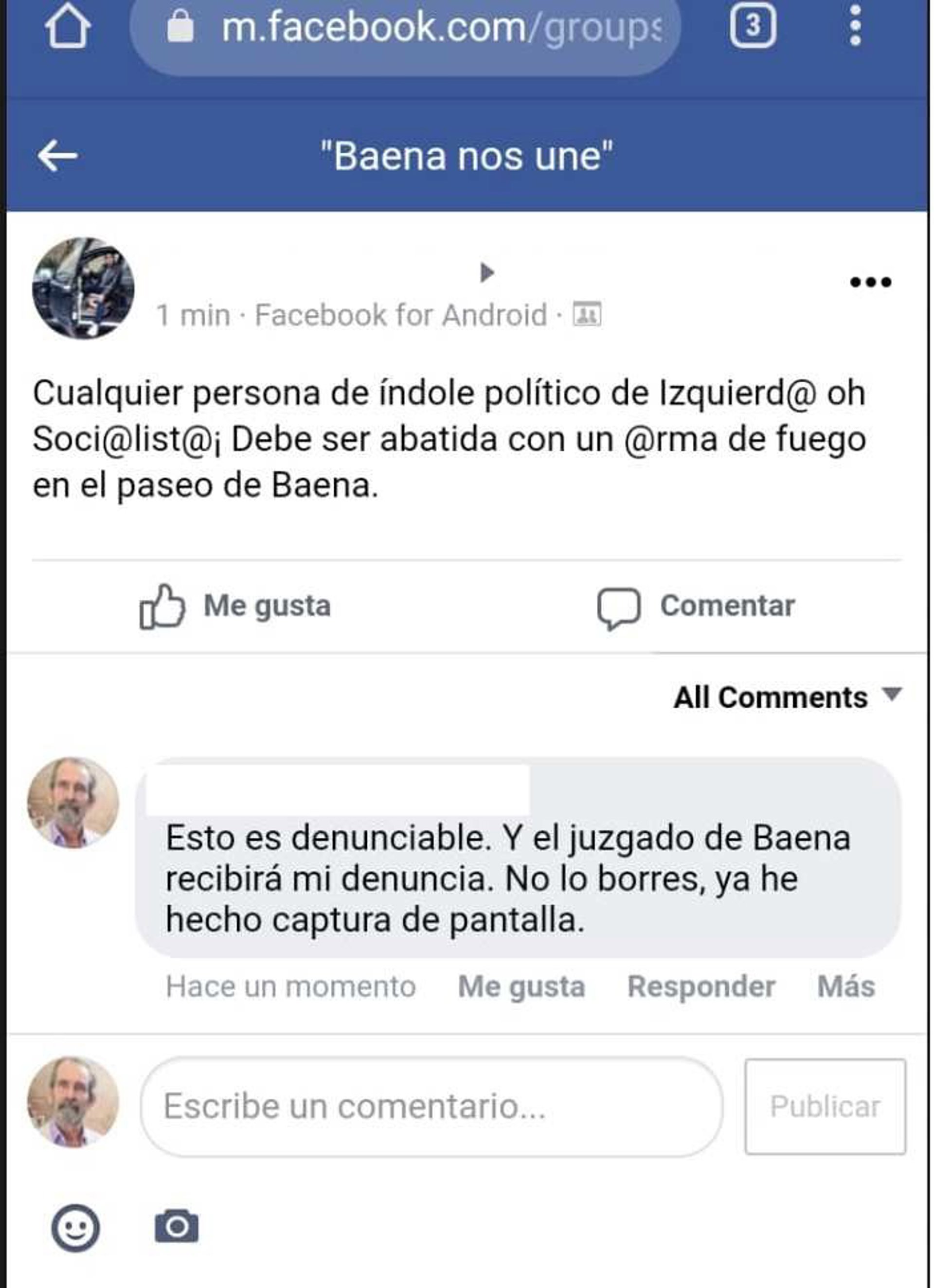Viewport: 934px width, 1288px height.
Task: Open the commenter's profile picture
Action: point(72,803)
